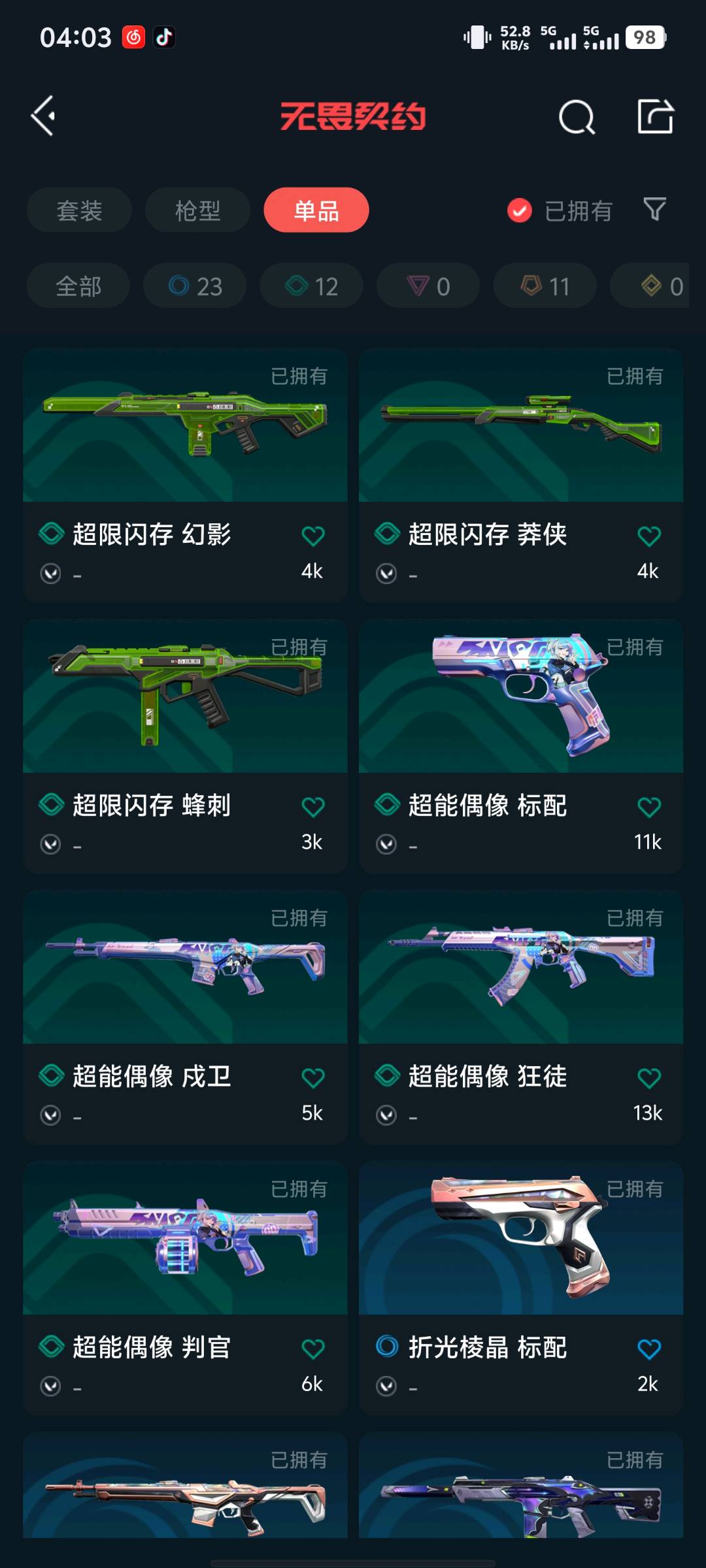The image size is (706, 1568).
Task: Select the 单品 tab
Action: tap(316, 210)
